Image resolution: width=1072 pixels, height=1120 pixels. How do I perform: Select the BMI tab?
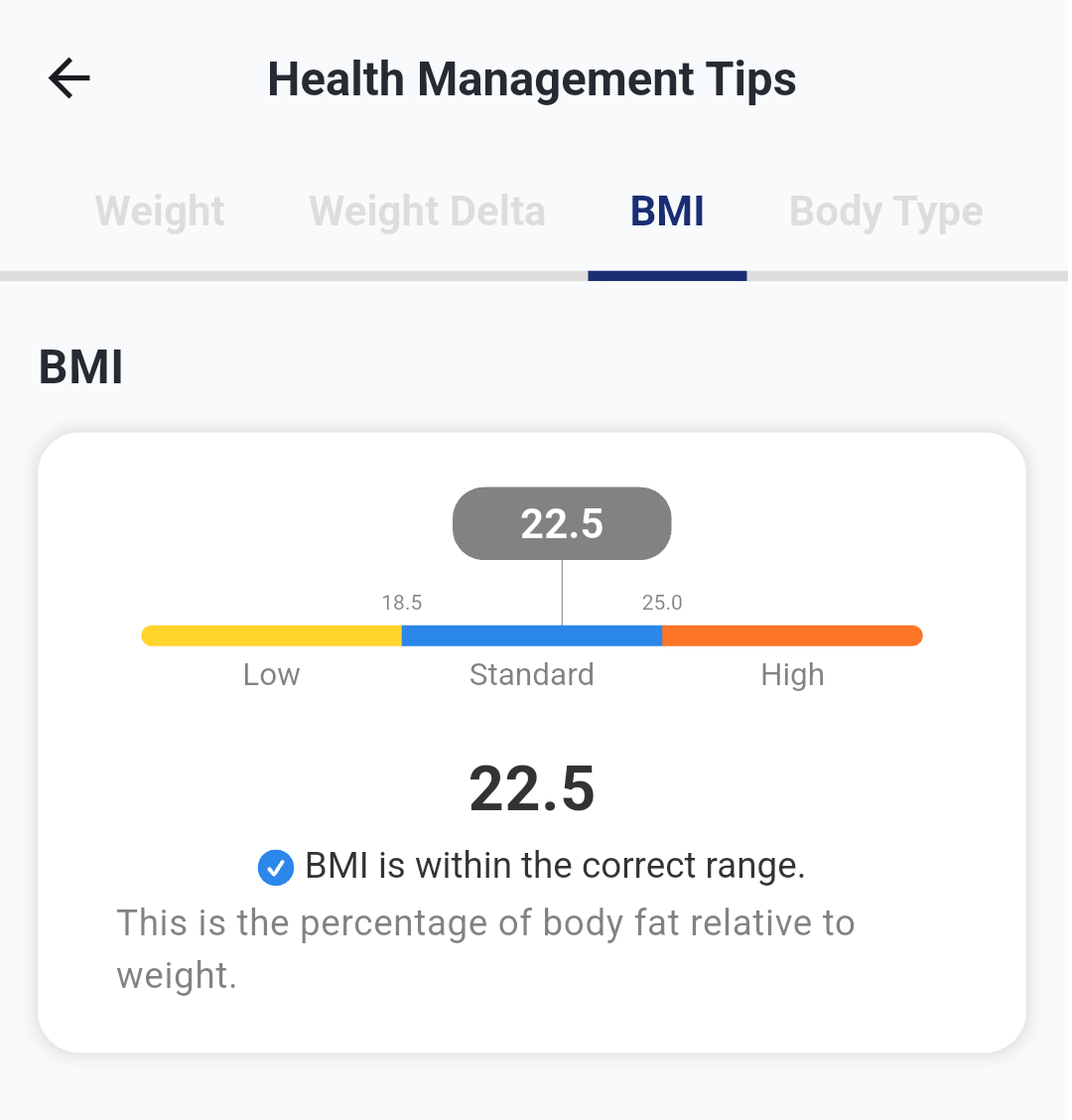[667, 211]
